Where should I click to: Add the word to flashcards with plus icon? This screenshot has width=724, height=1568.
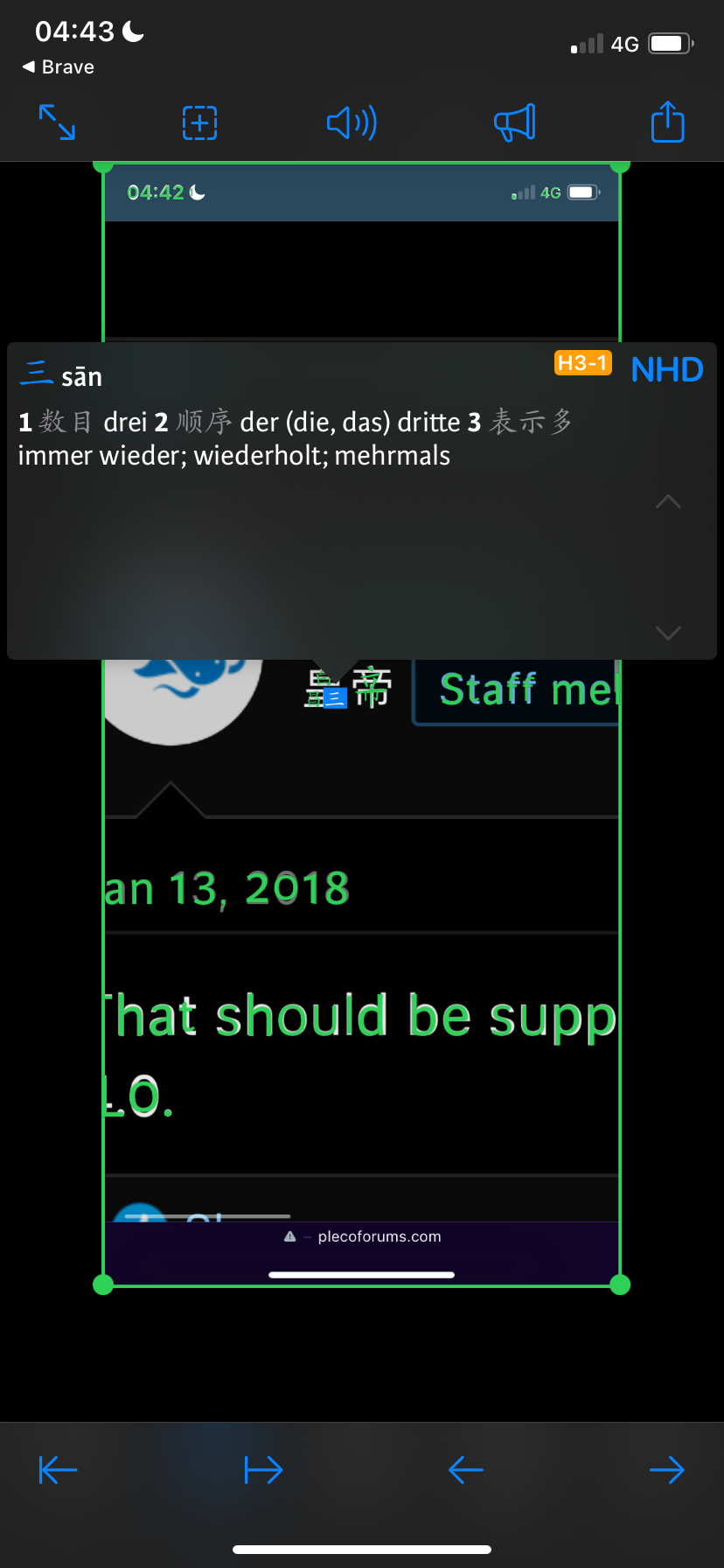(199, 122)
